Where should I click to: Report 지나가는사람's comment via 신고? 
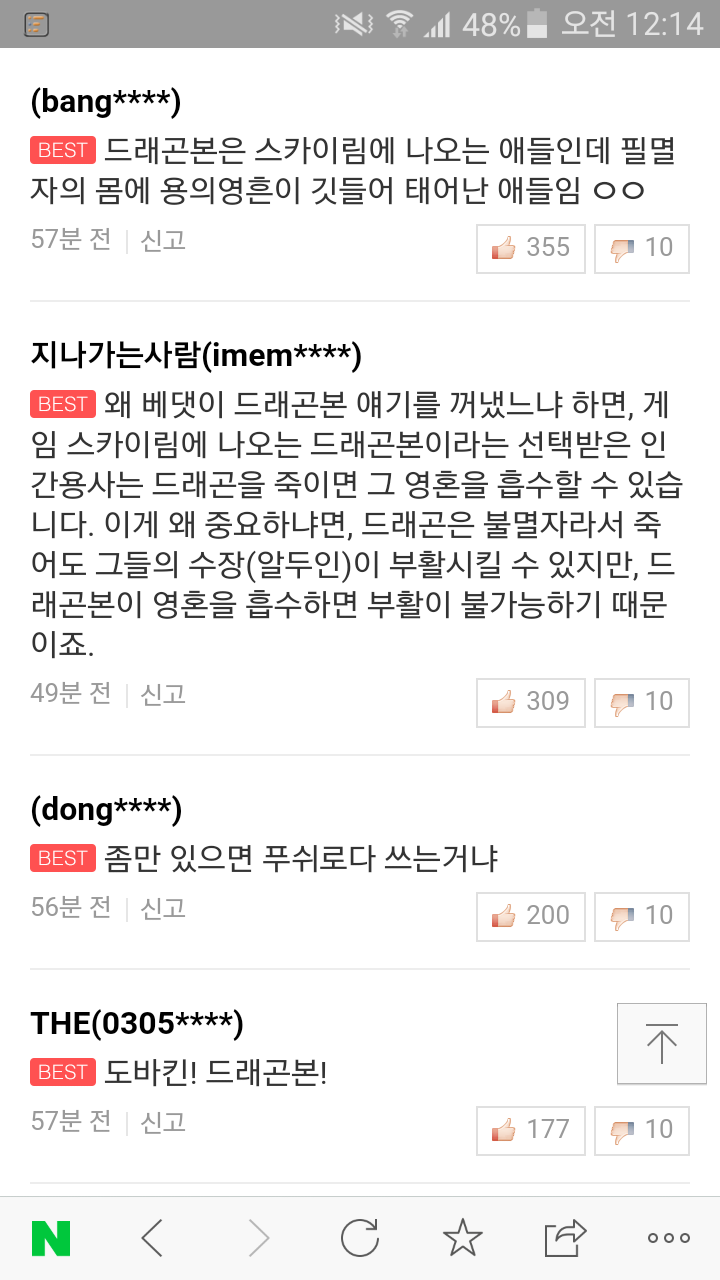163,694
